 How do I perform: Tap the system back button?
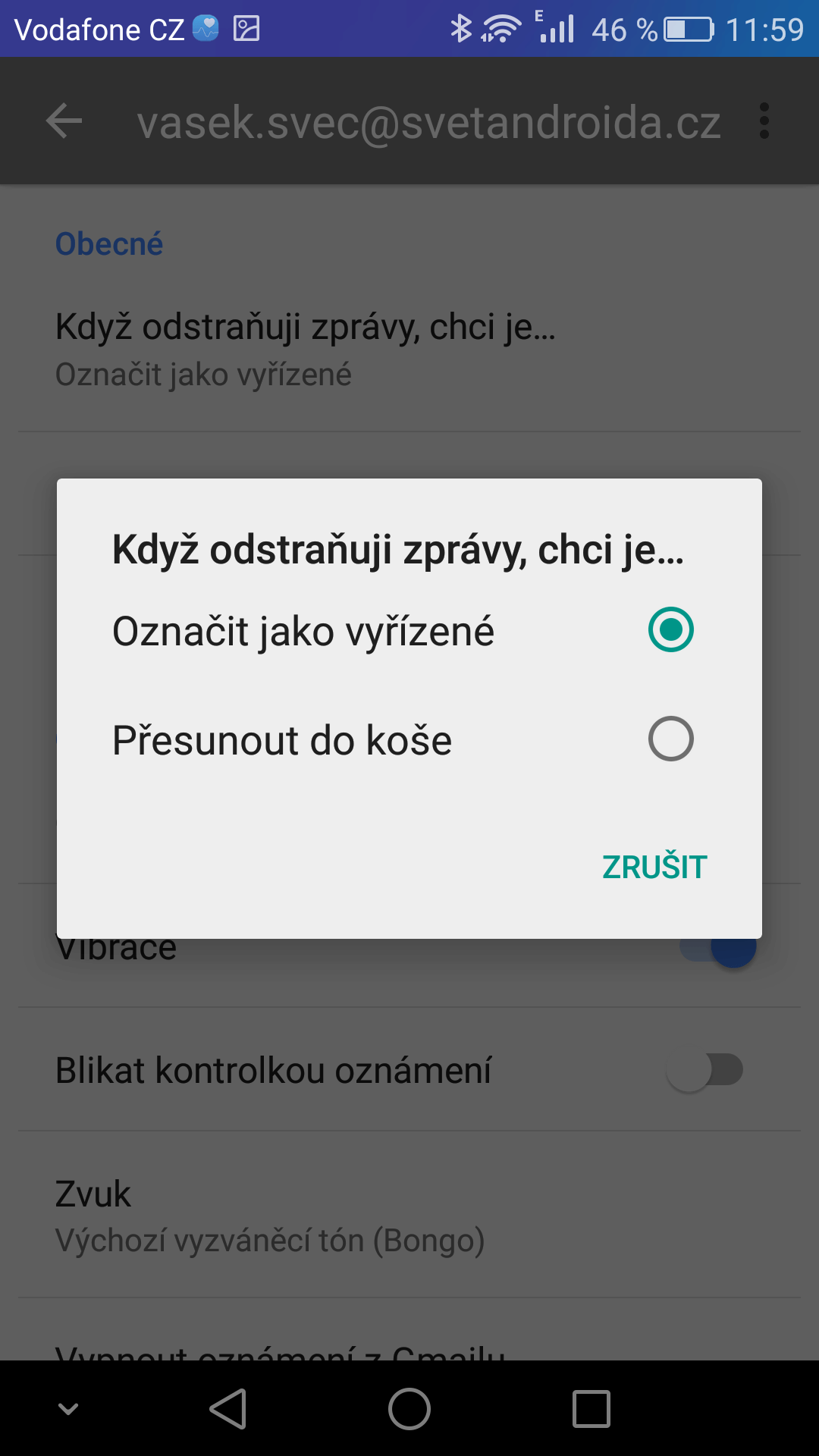[228, 1409]
